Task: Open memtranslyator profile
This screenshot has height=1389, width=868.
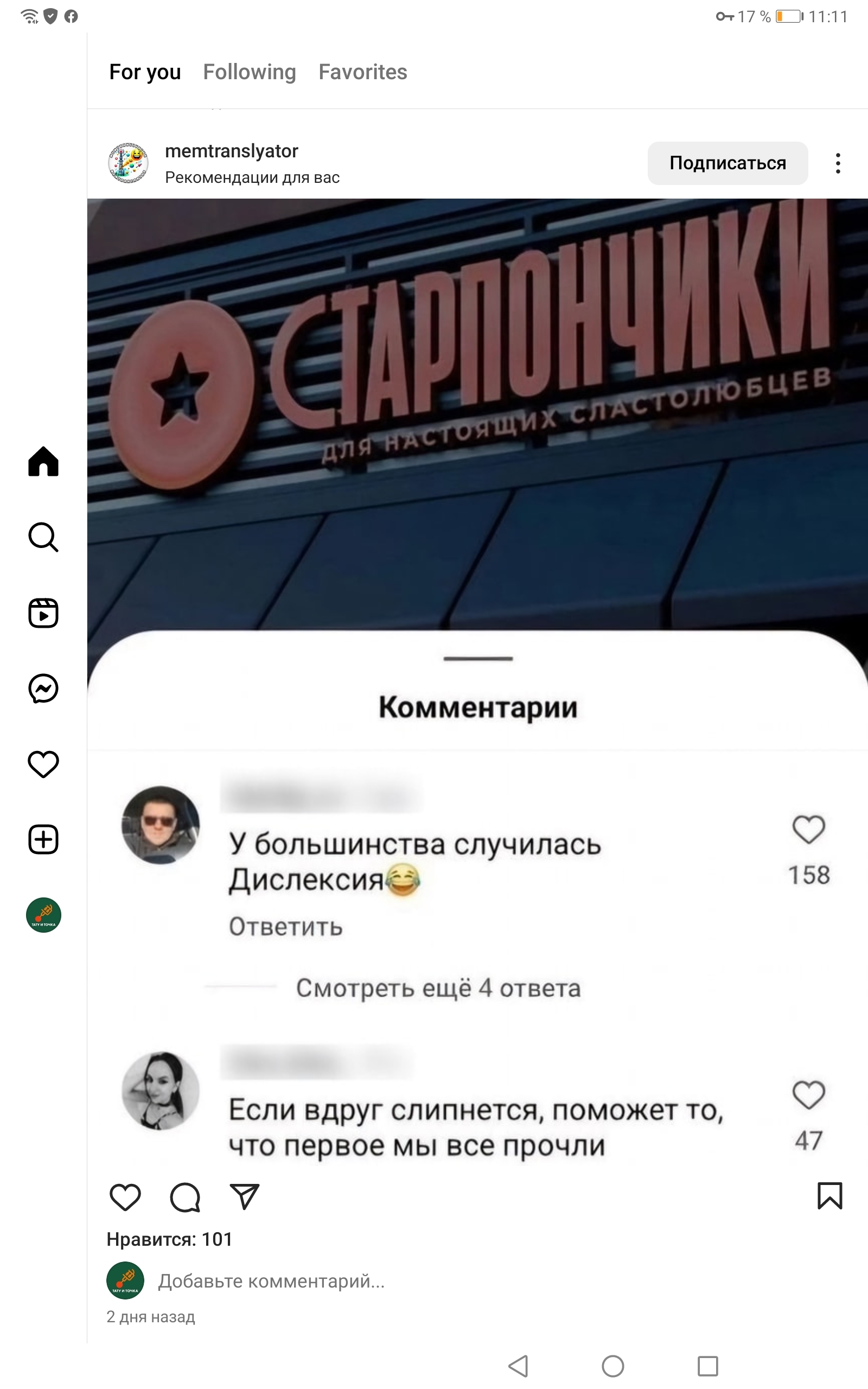Action: pos(231,151)
